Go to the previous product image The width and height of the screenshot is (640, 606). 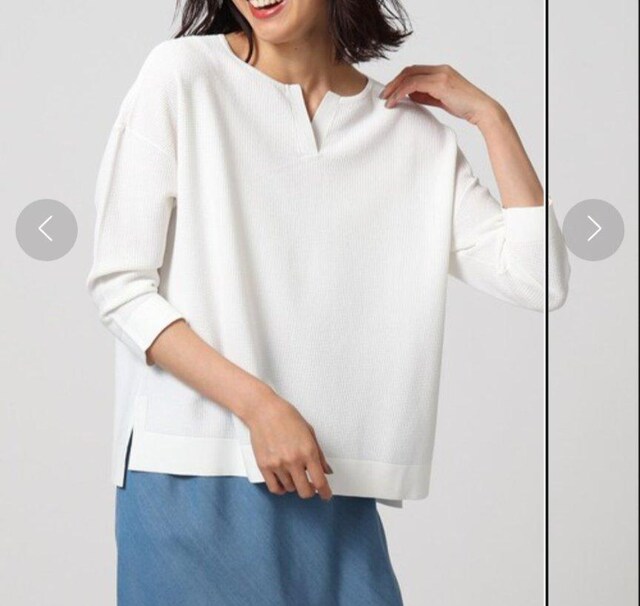[x=46, y=230]
